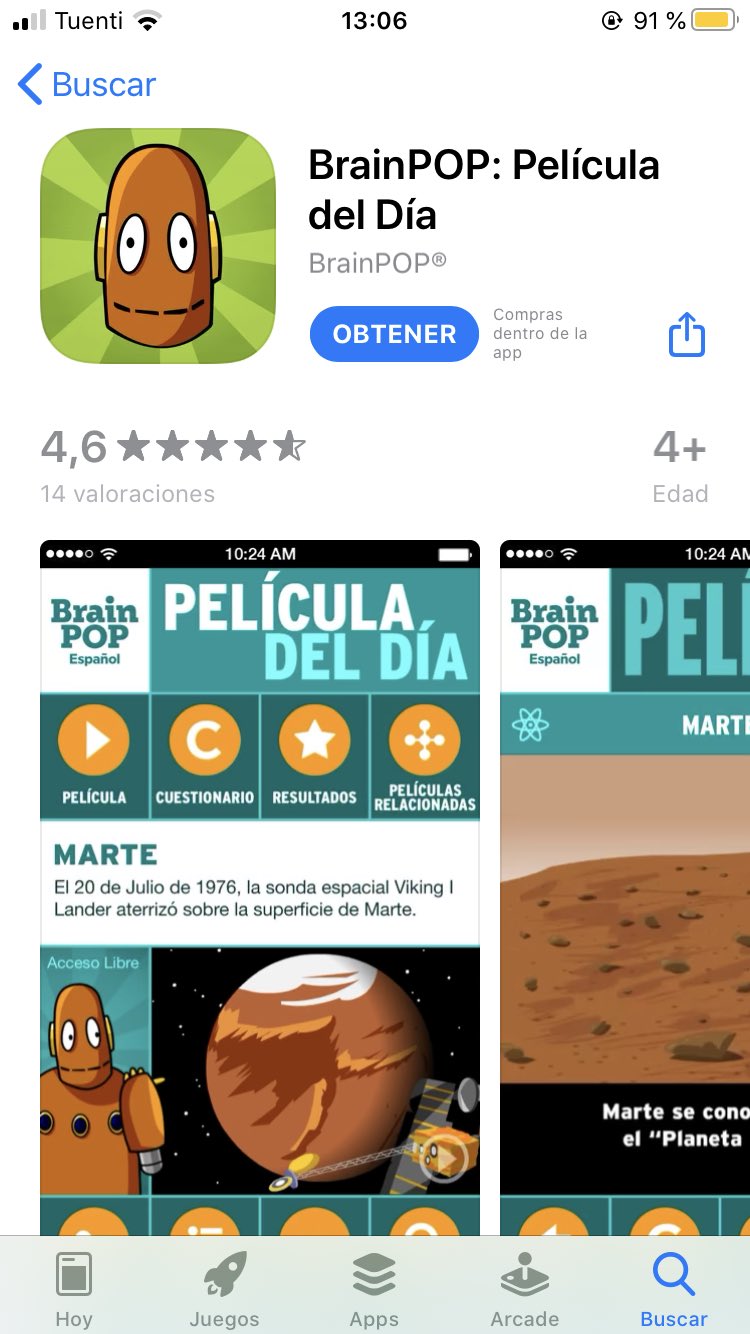Open the BrainPOP® developer page
The width and height of the screenshot is (750, 1334).
[377, 263]
